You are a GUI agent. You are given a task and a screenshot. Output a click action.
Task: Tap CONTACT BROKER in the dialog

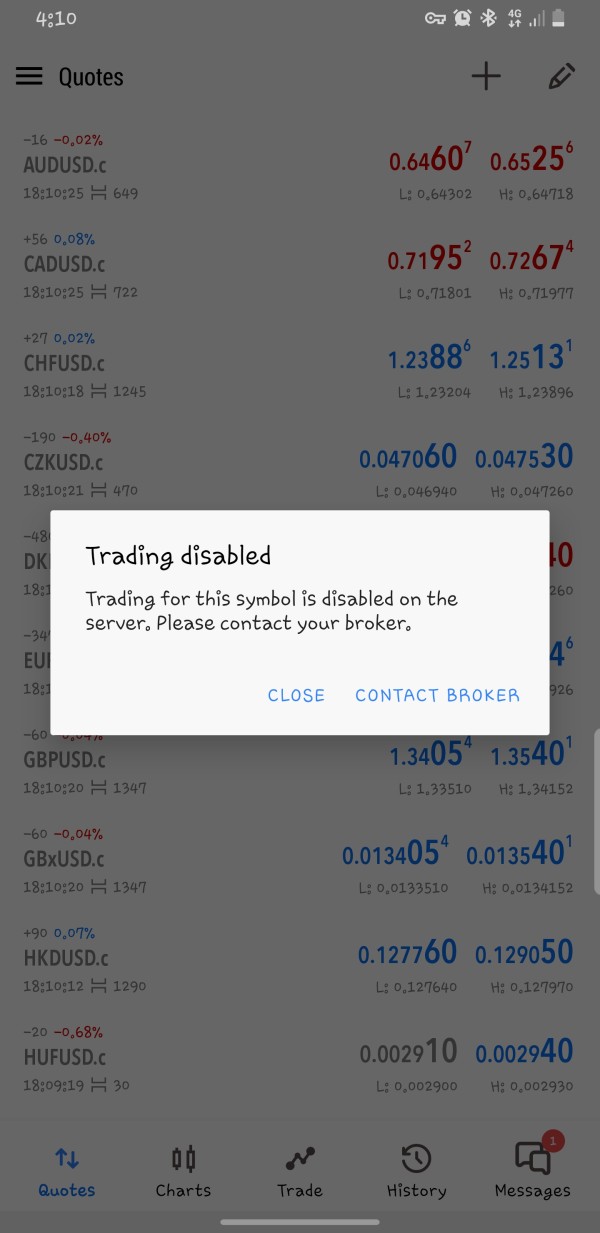pos(438,695)
